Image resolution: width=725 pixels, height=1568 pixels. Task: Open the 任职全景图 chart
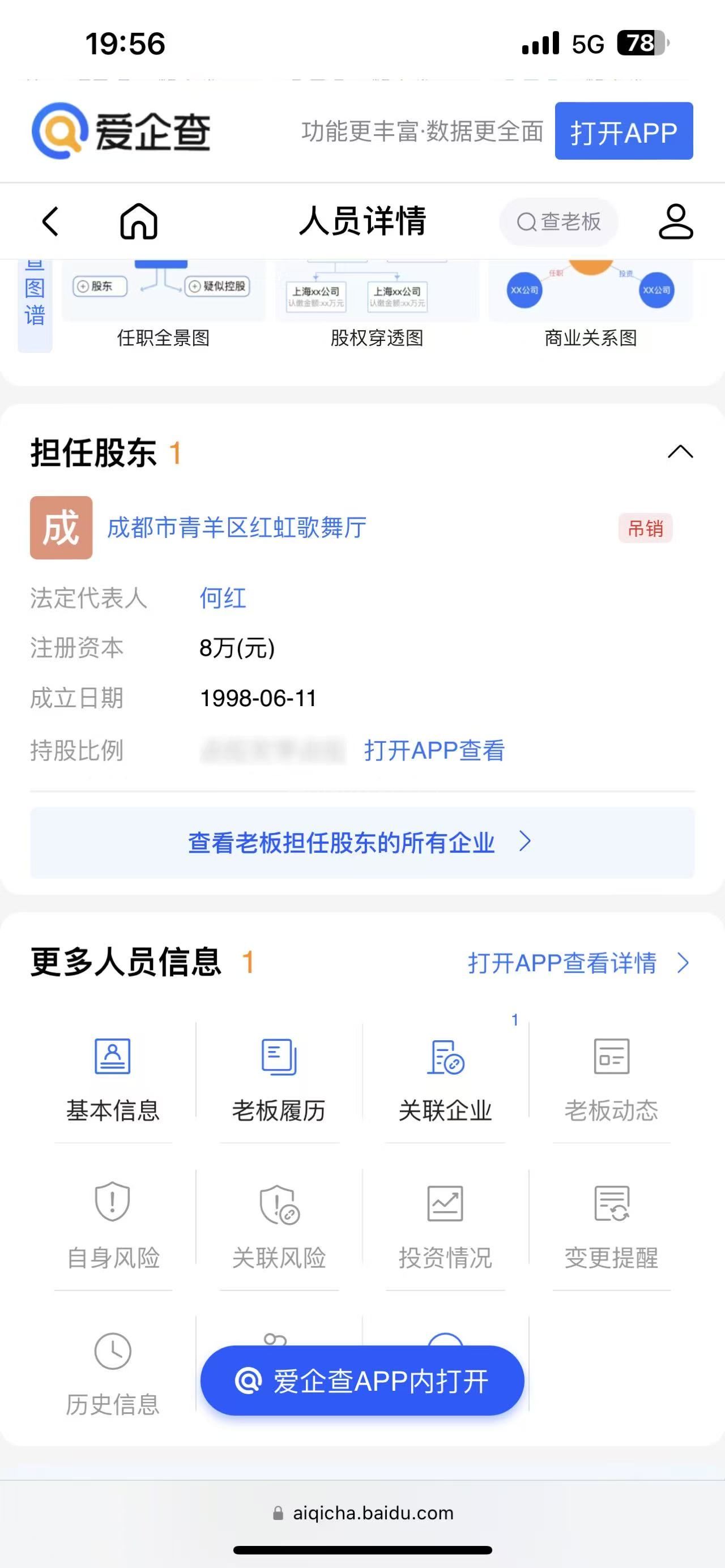164,304
